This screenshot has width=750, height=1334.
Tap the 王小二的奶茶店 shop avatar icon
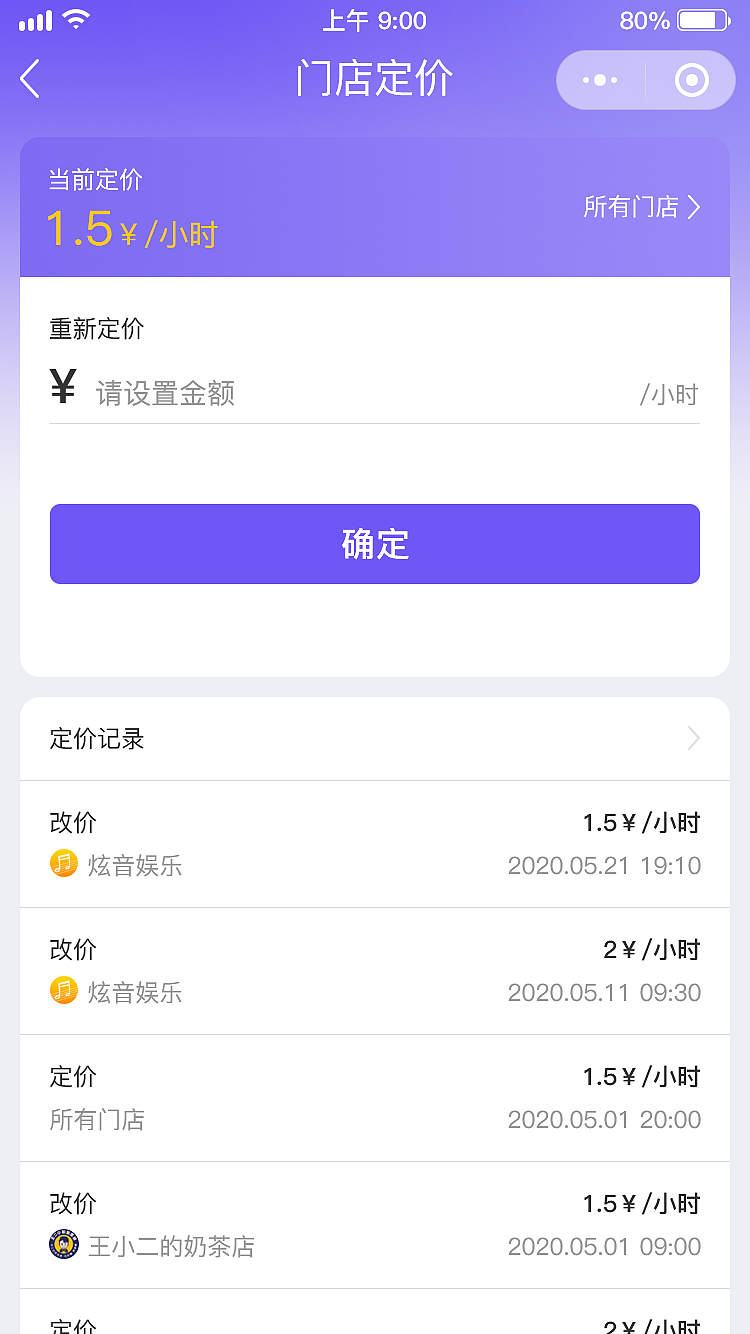point(64,1245)
